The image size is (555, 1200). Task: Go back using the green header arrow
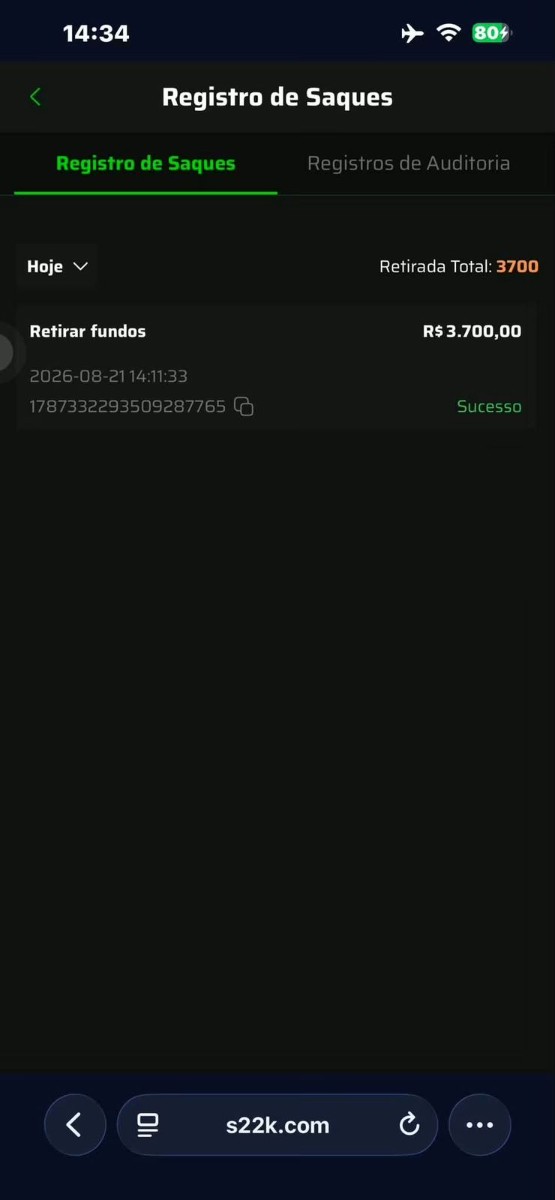(x=35, y=97)
